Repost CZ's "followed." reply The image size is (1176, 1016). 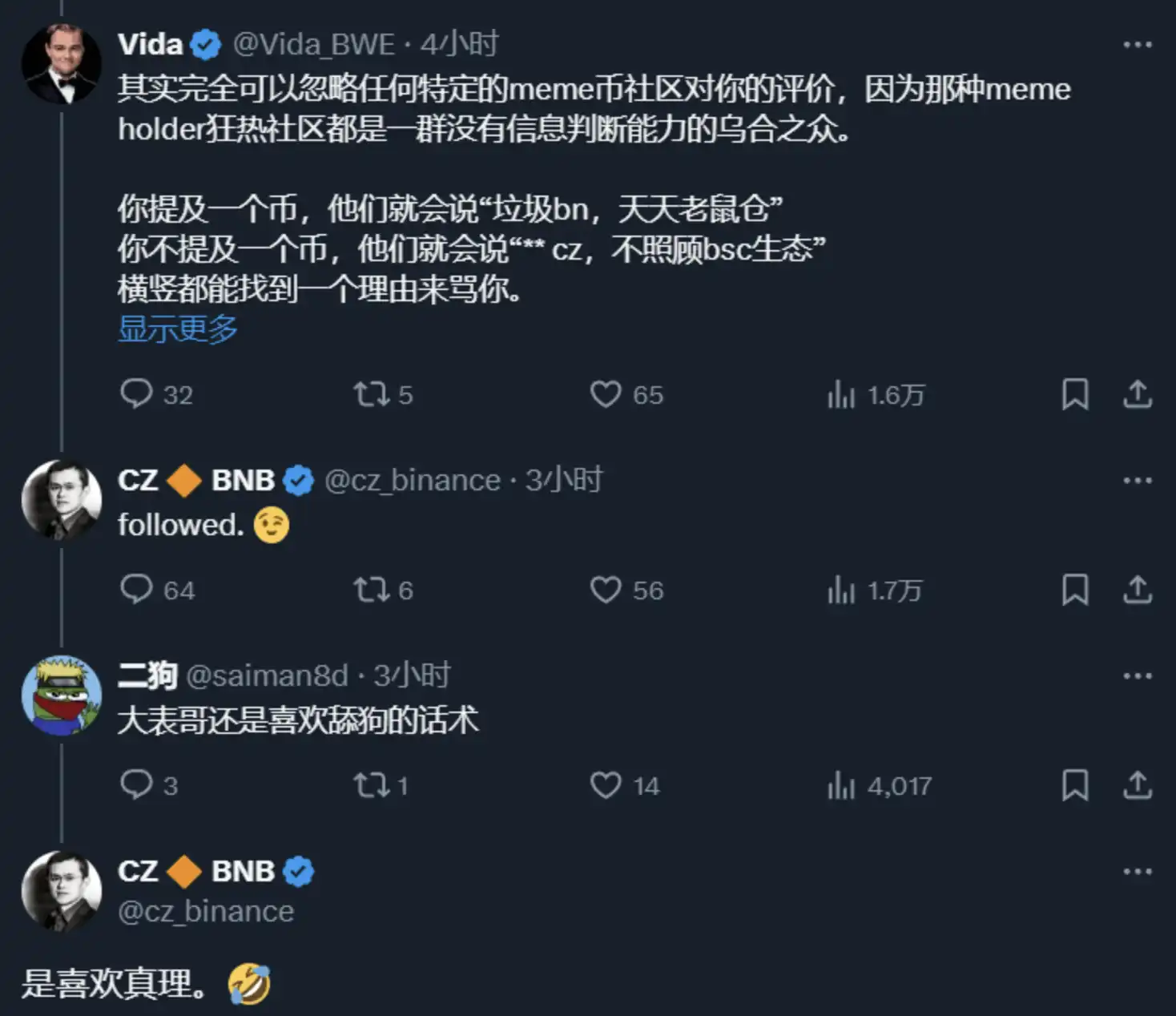pyautogui.click(x=372, y=590)
